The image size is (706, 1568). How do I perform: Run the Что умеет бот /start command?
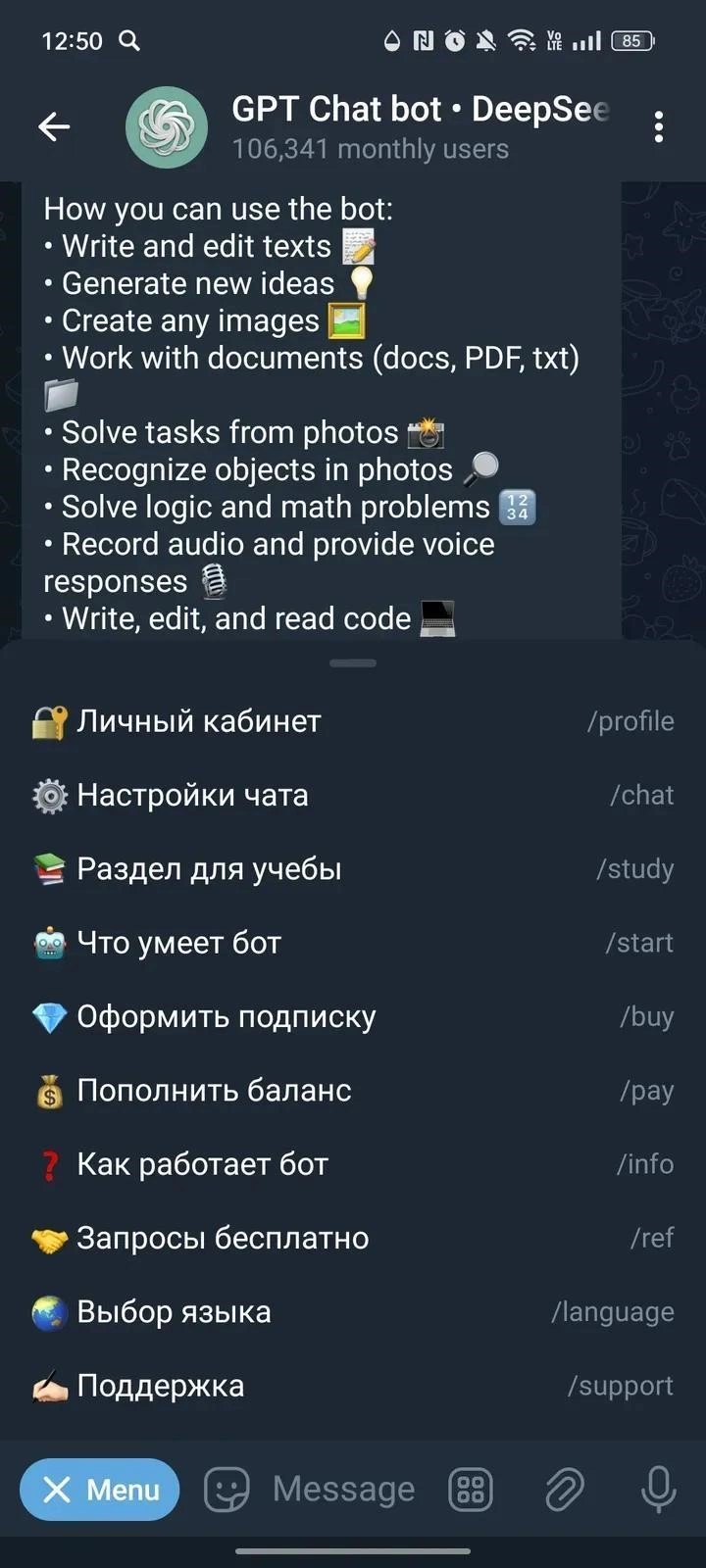(353, 943)
